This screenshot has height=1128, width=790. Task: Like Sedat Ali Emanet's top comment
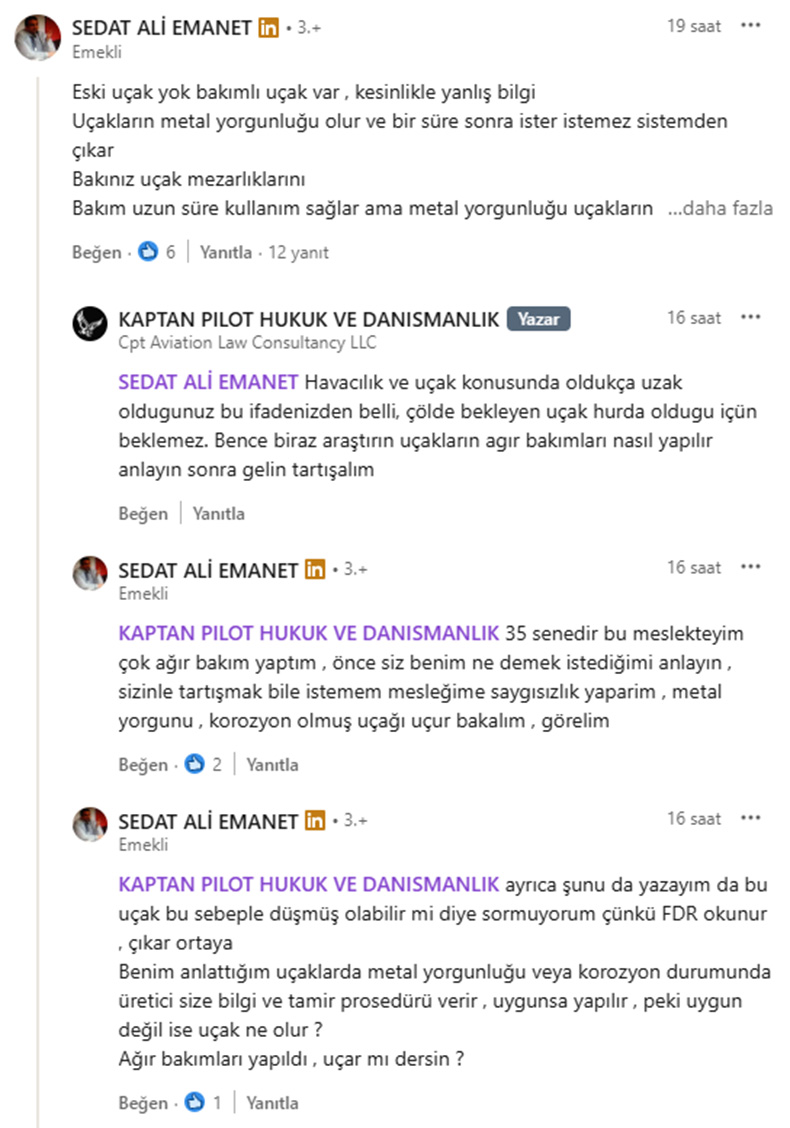pyautogui.click(x=96, y=253)
